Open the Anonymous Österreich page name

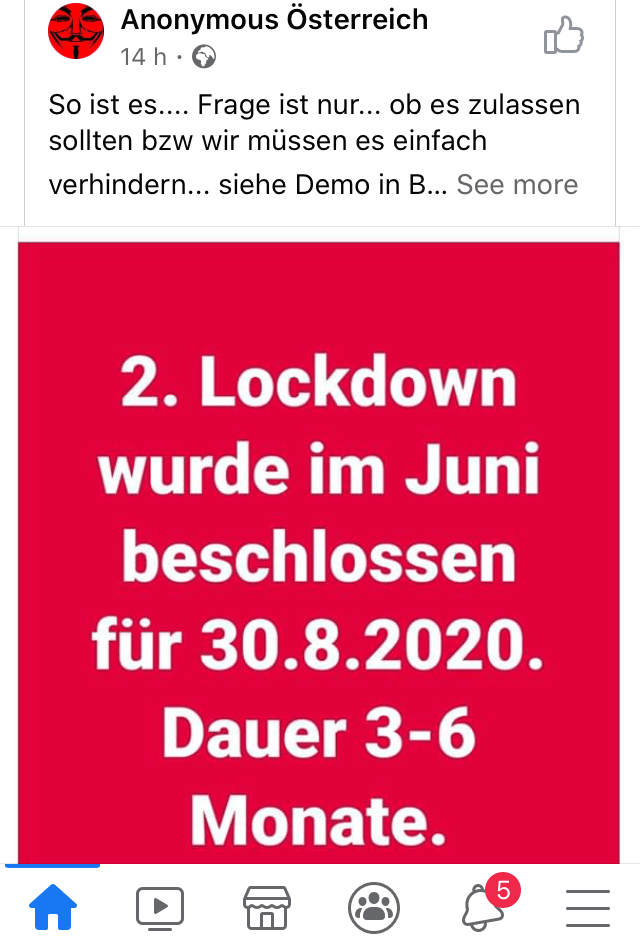(274, 19)
